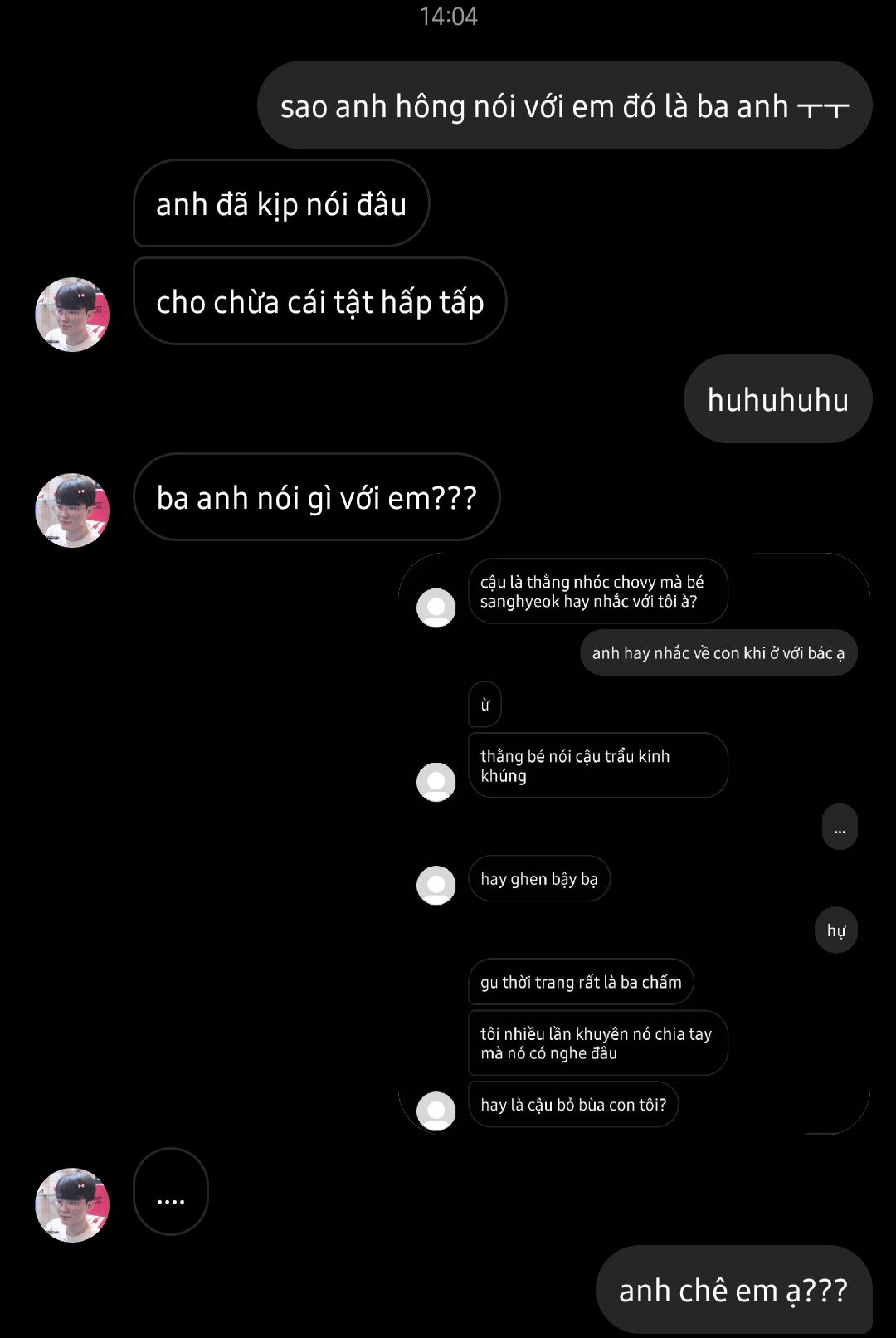Tap avatar next to "ba anh nói gì với em???"
Screen dimensions: 896x1338
72,510
